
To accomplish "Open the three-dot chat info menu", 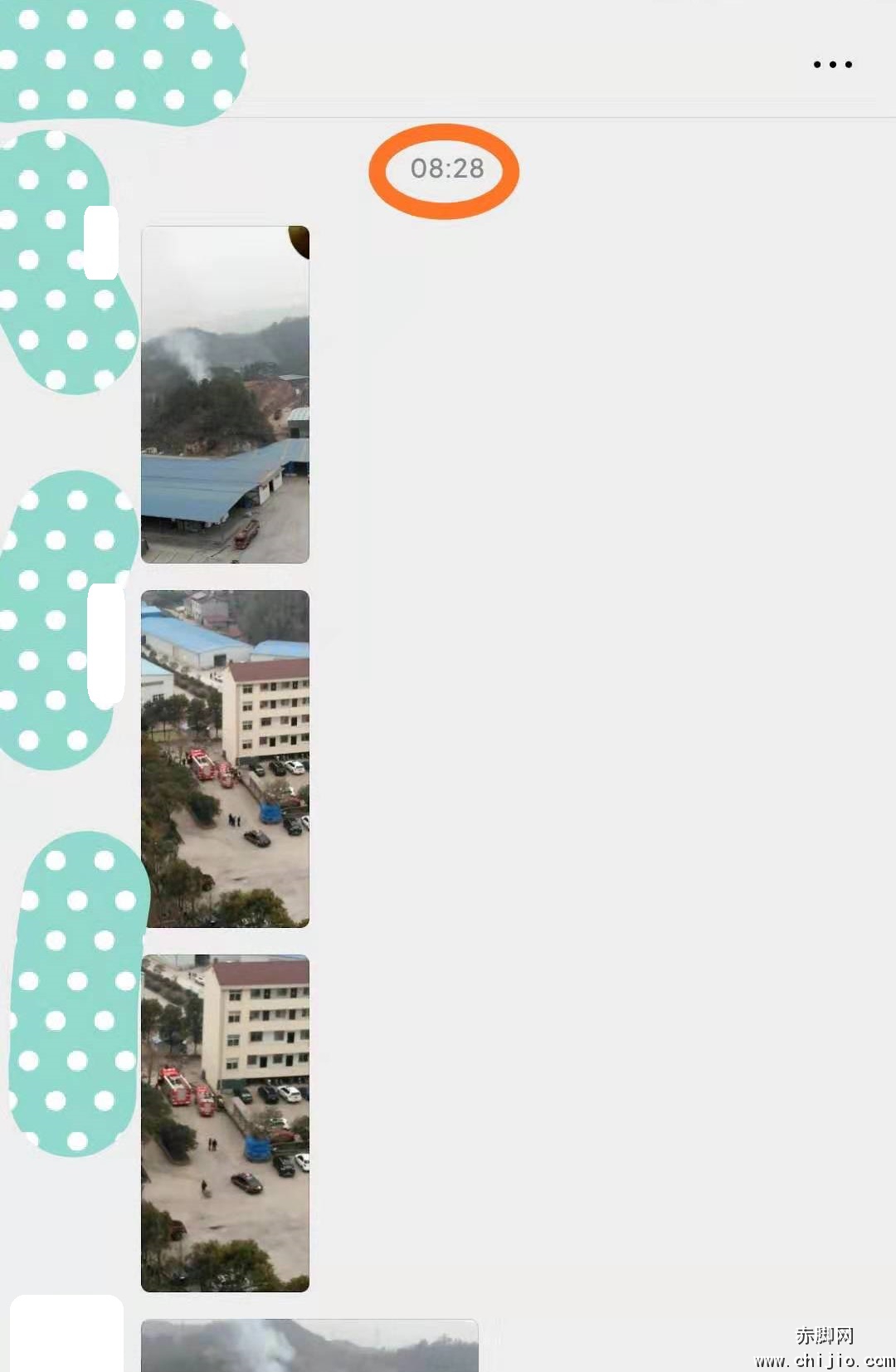I will click(832, 64).
